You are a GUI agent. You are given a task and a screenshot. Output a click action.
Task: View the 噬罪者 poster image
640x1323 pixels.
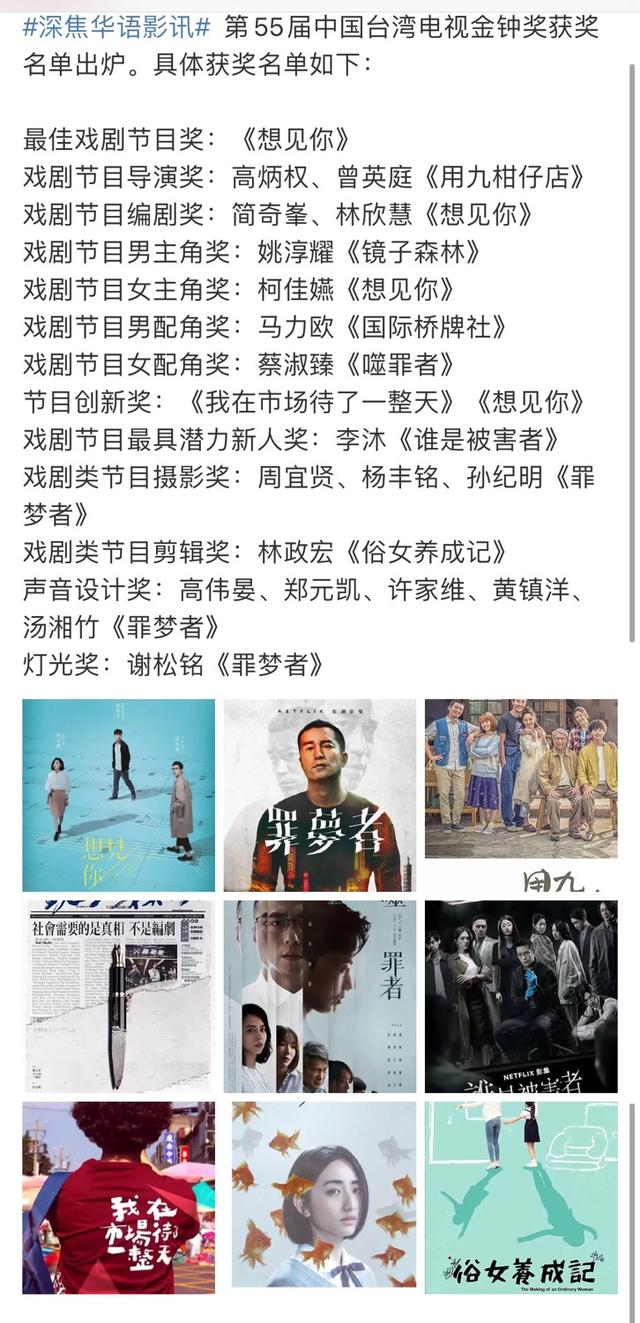pos(320,996)
